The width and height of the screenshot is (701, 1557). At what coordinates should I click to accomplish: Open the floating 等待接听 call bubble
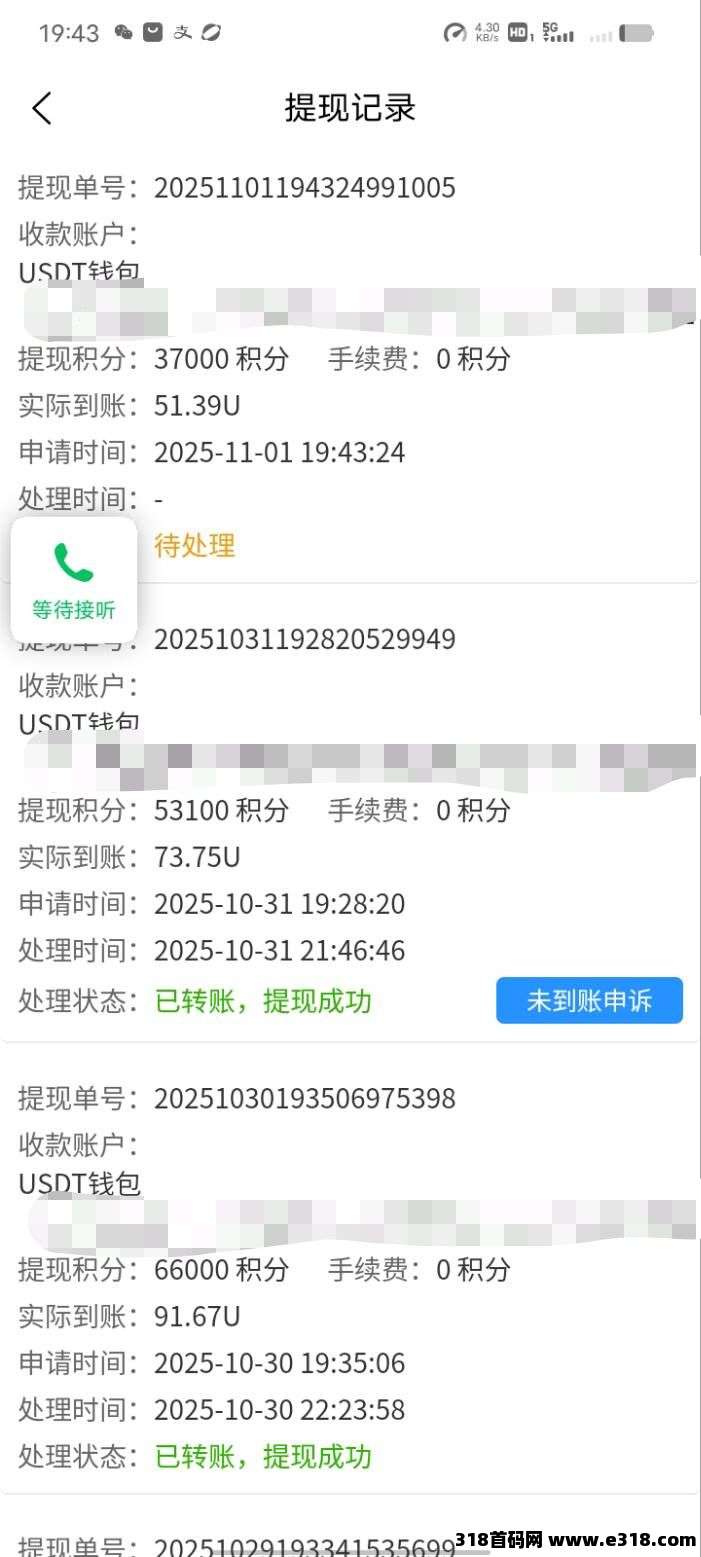point(74,580)
